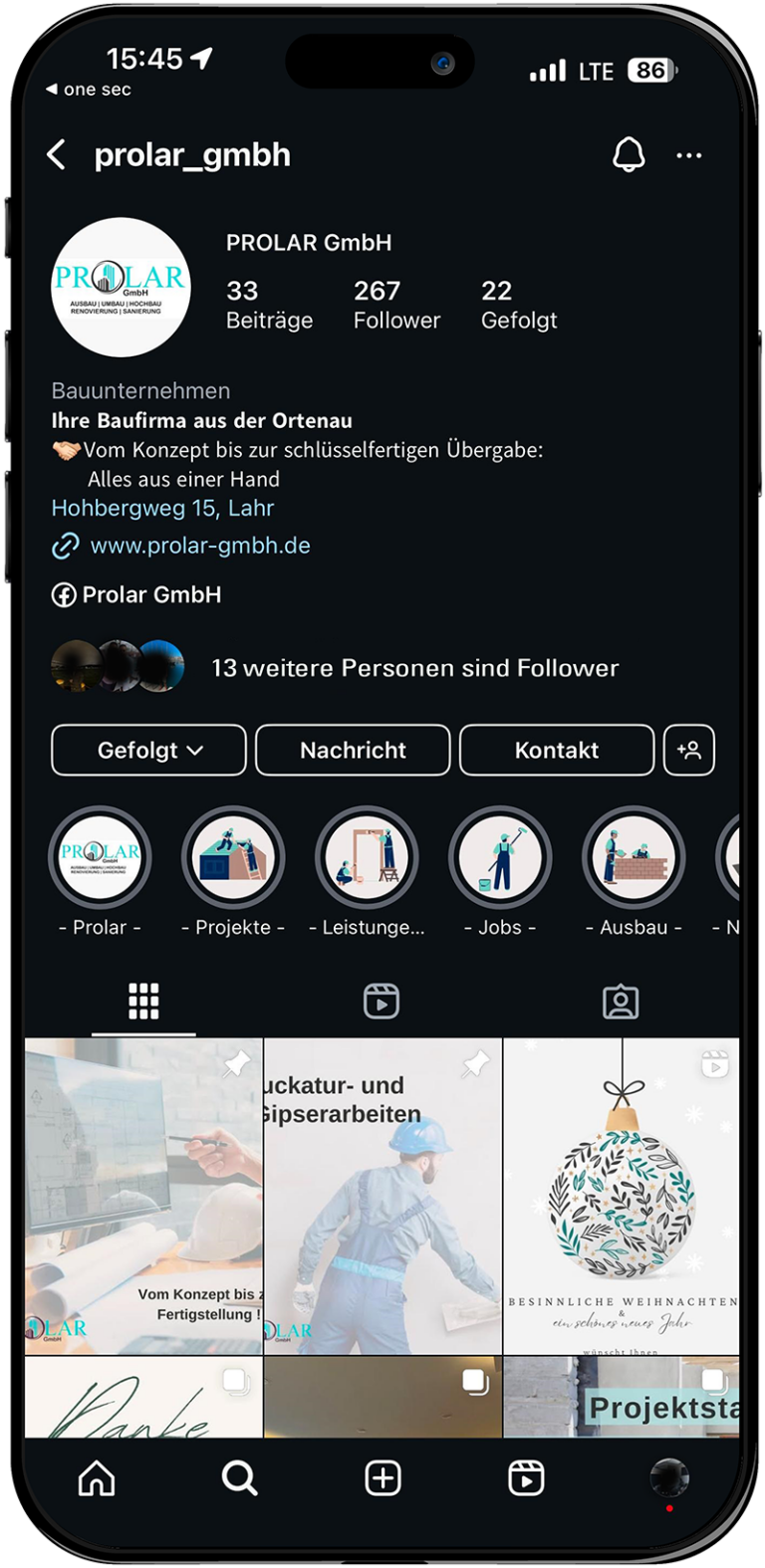Go back from prolar_gmbh profile
765x1568 pixels.
(58, 155)
